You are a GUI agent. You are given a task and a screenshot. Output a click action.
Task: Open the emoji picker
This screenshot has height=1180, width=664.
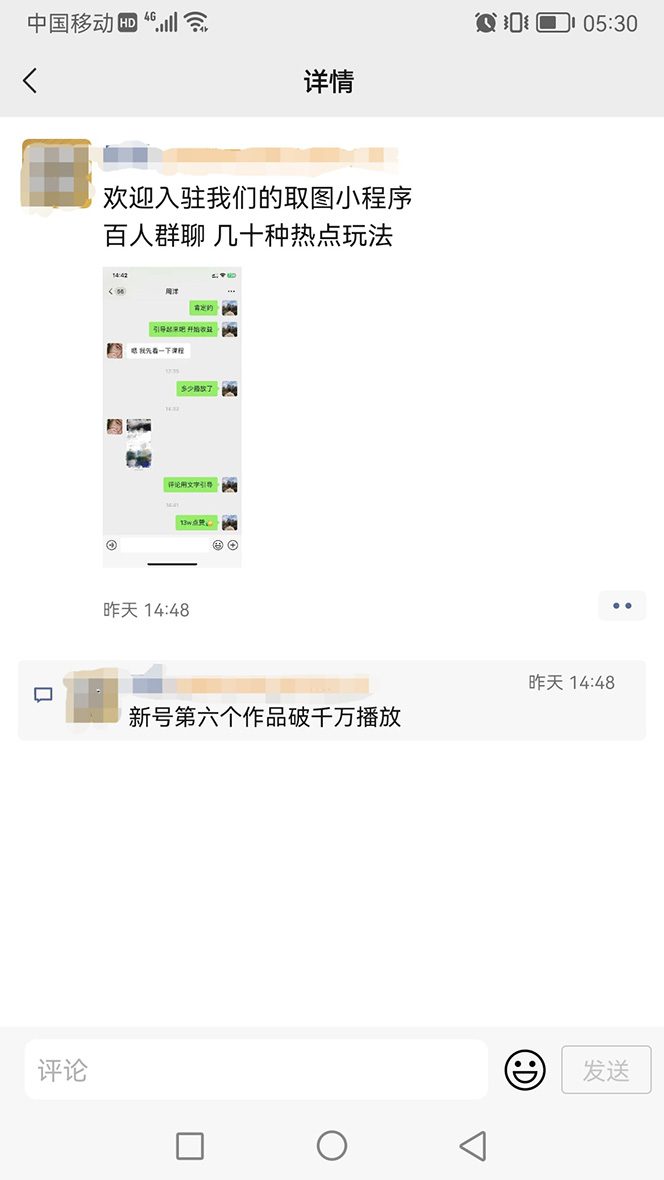pyautogui.click(x=525, y=1070)
